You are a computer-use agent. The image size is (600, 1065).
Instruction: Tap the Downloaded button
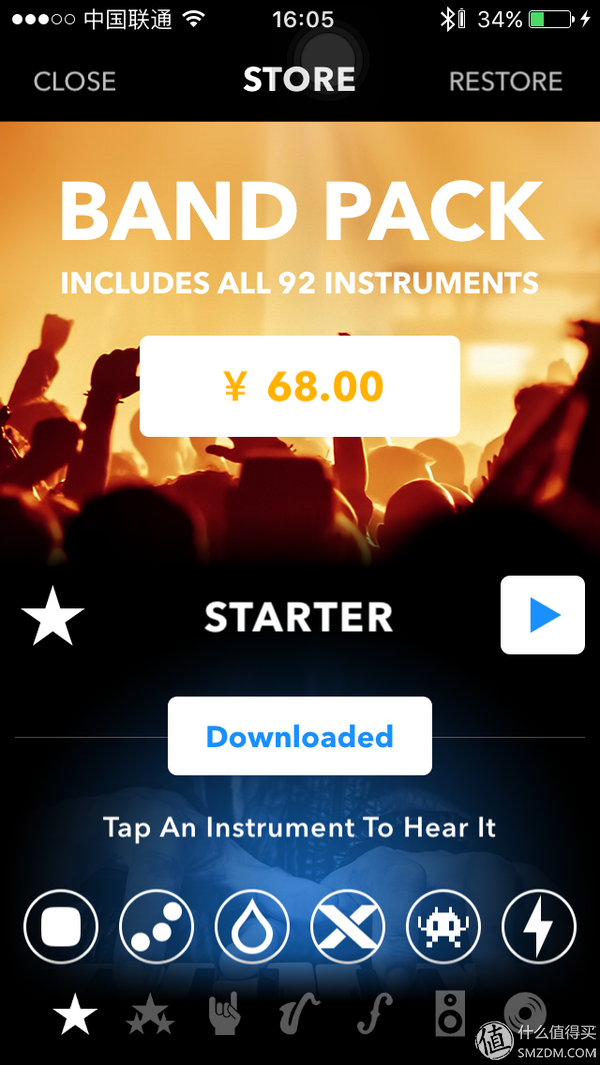click(300, 736)
